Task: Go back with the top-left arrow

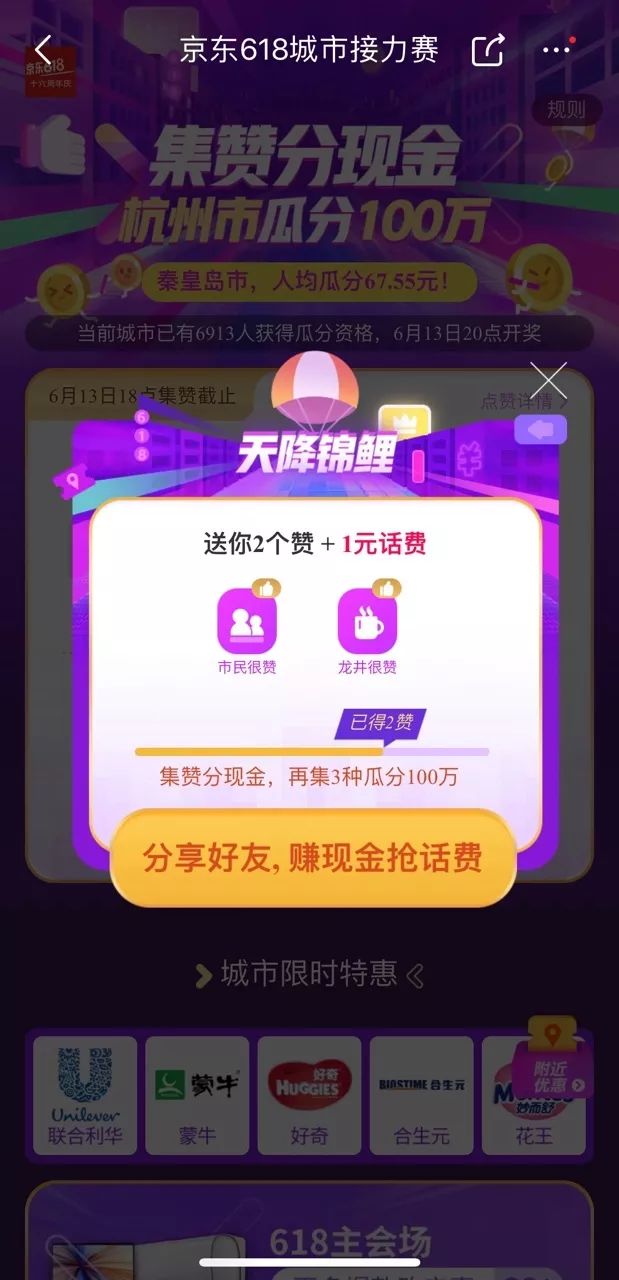Action: point(43,49)
